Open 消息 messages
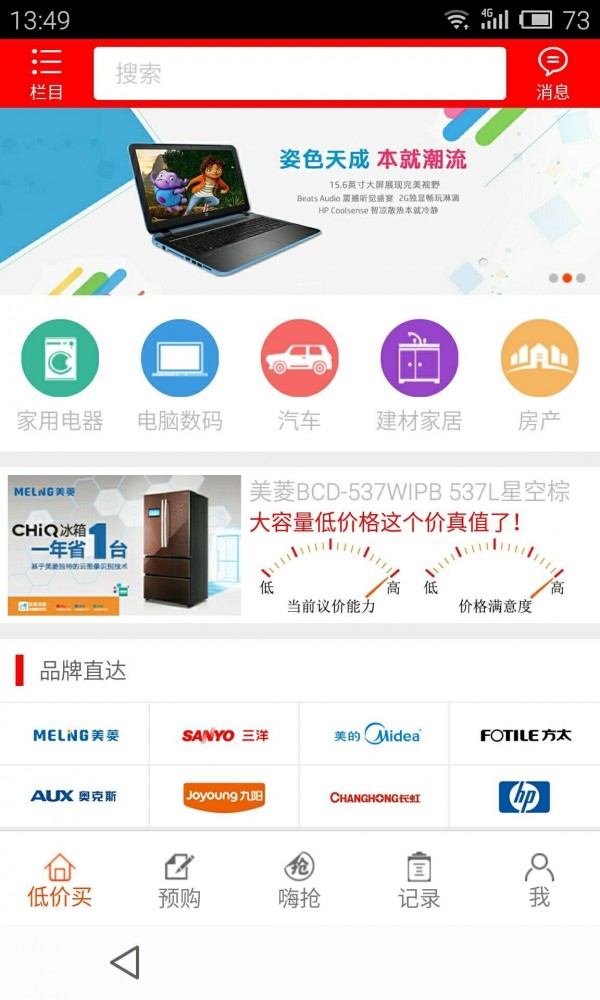The image size is (600, 1000). 553,74
